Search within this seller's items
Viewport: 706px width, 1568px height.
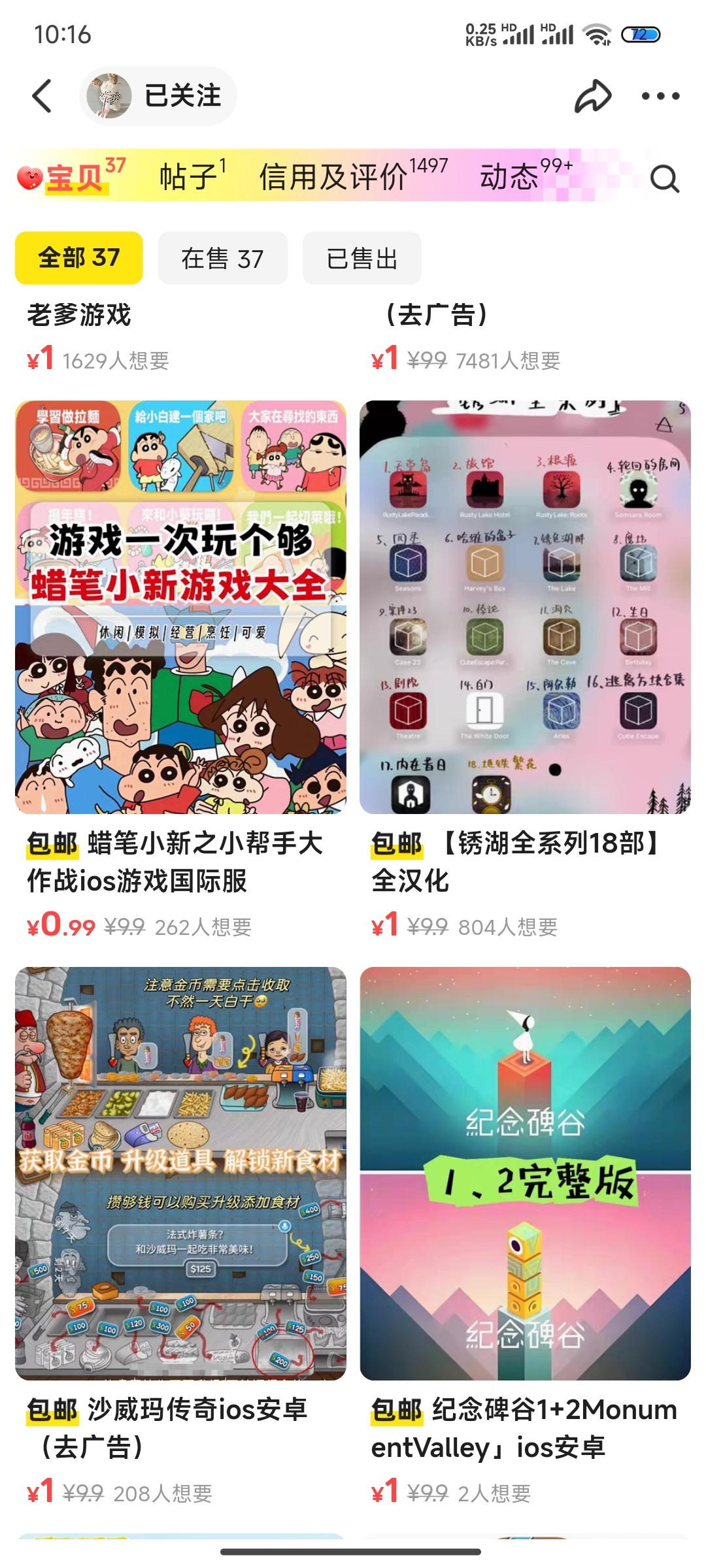(664, 178)
